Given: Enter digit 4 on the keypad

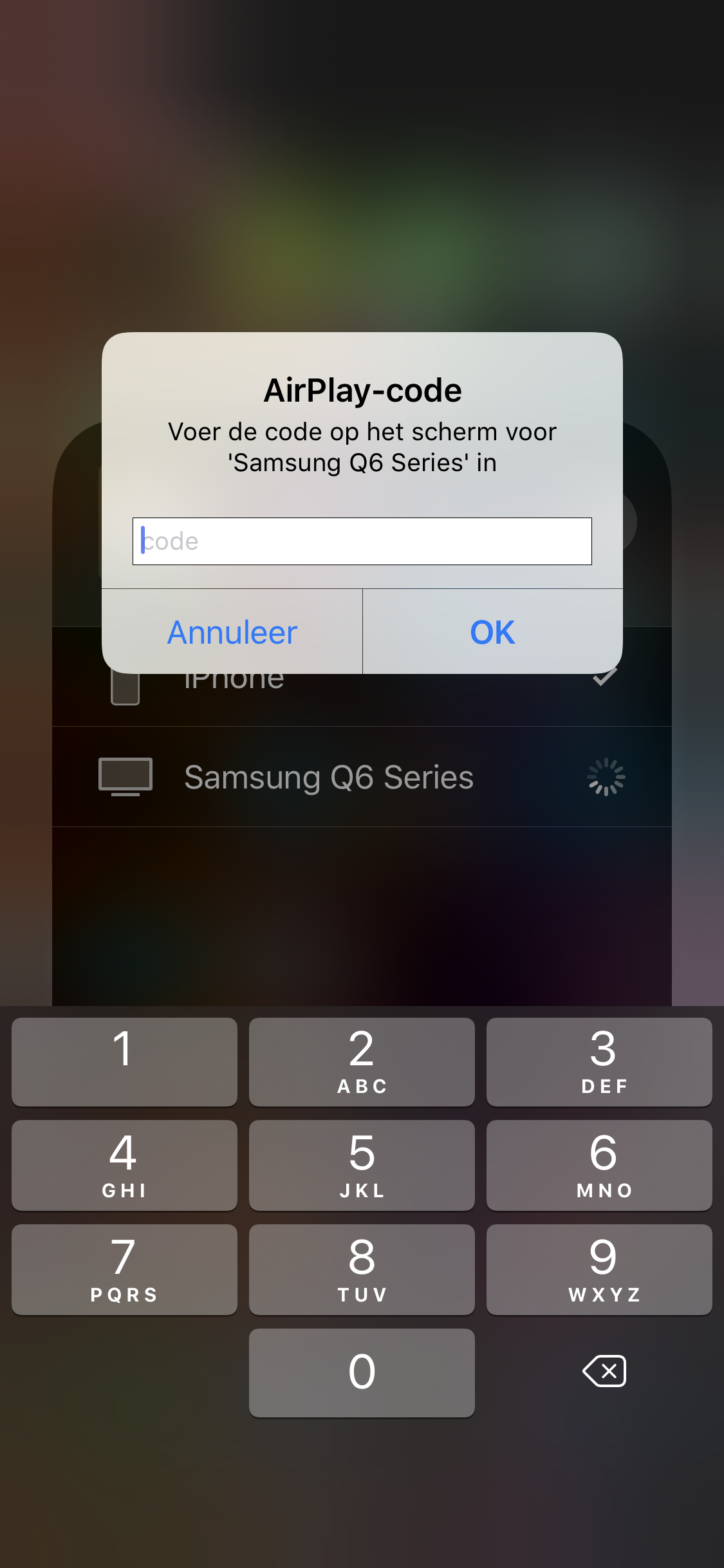Looking at the screenshot, I should 124,1165.
